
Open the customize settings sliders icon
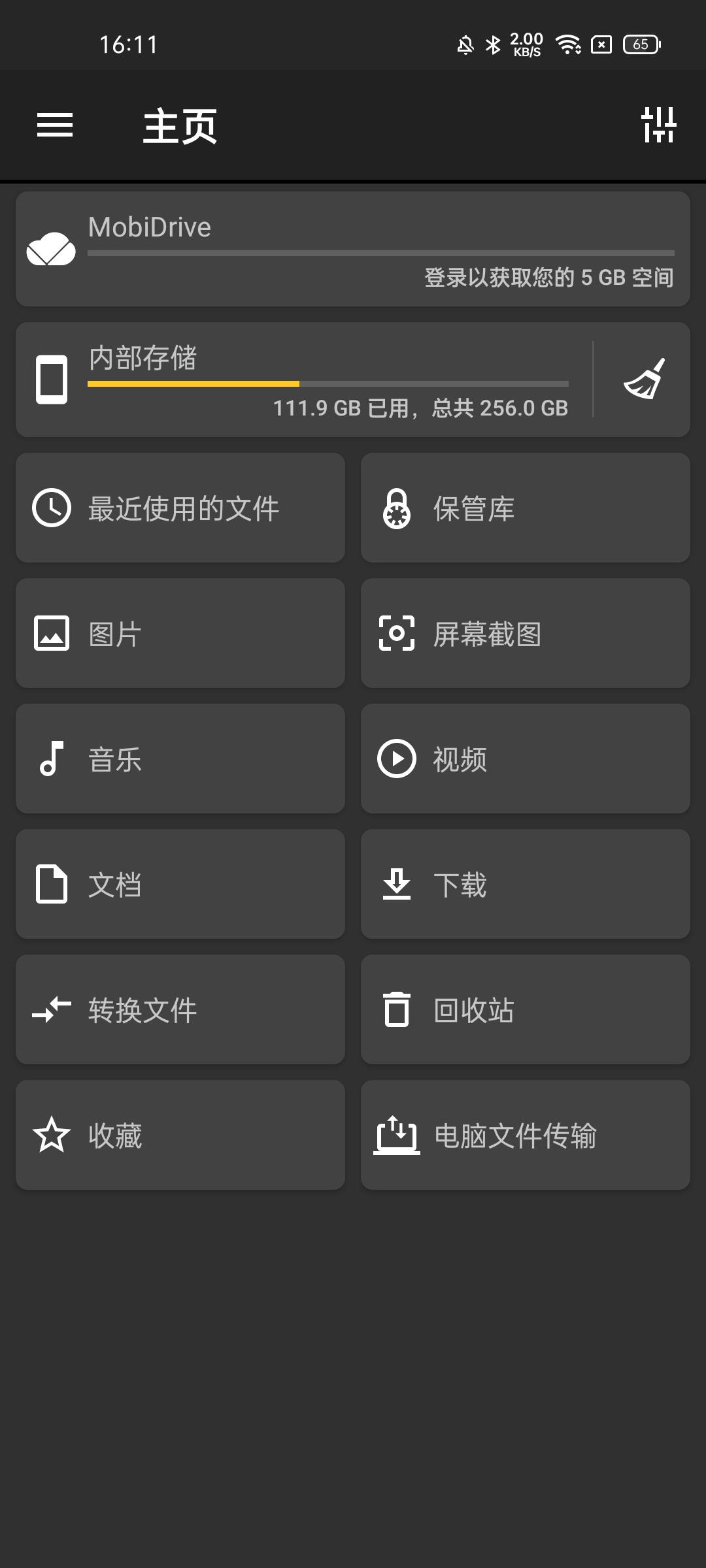point(658,125)
